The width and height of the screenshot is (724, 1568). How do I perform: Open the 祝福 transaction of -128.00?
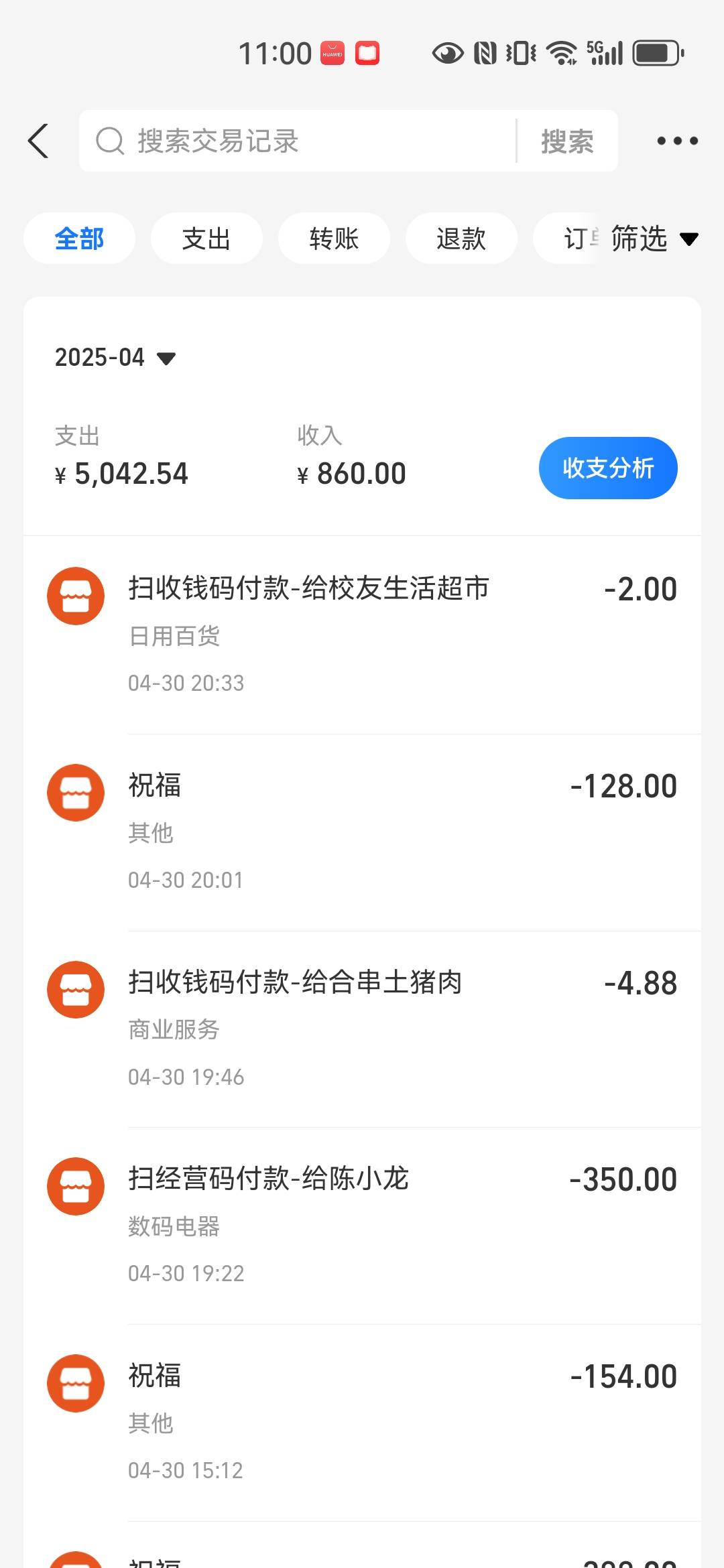(x=362, y=832)
